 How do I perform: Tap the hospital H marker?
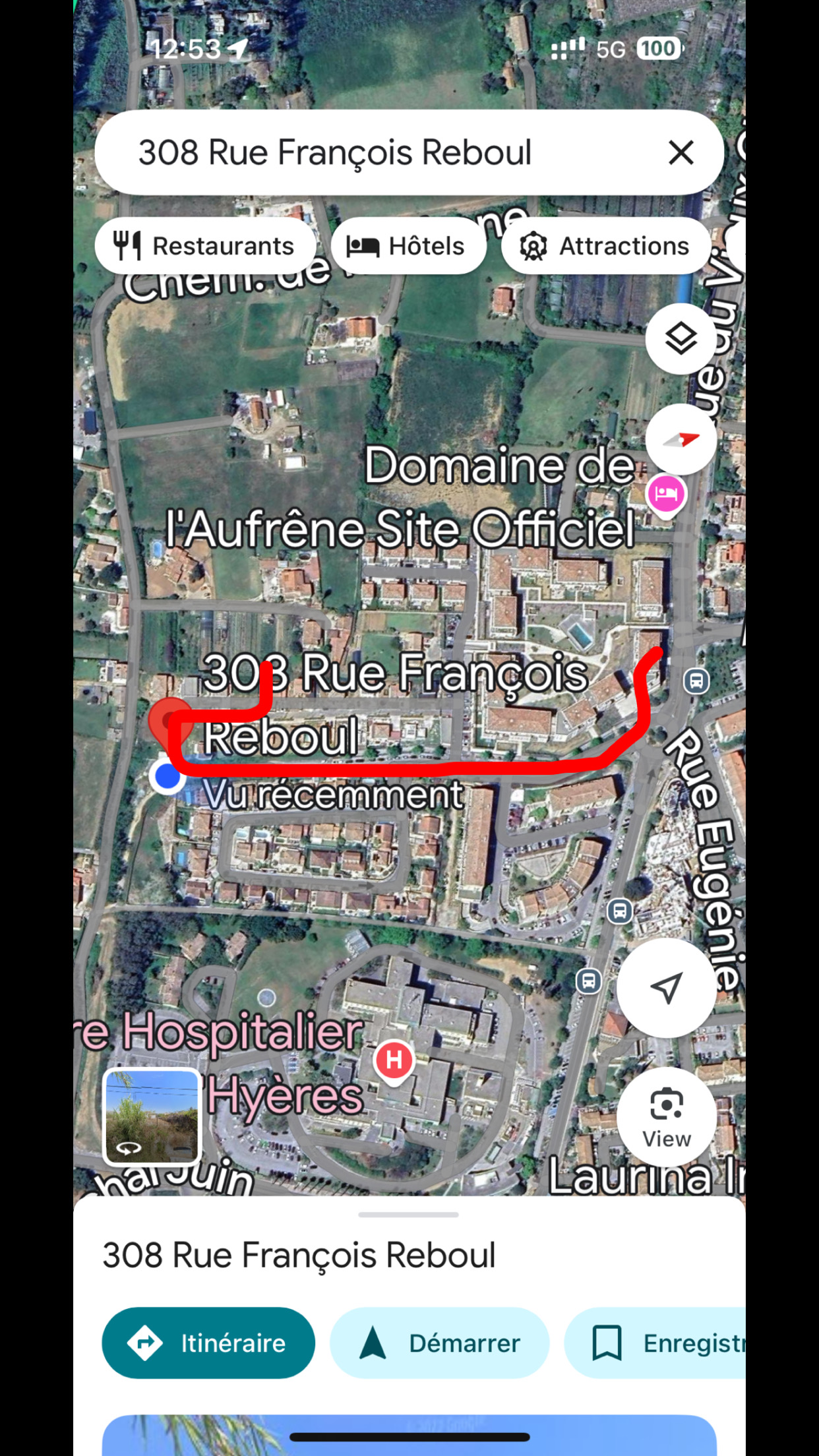394,1060
